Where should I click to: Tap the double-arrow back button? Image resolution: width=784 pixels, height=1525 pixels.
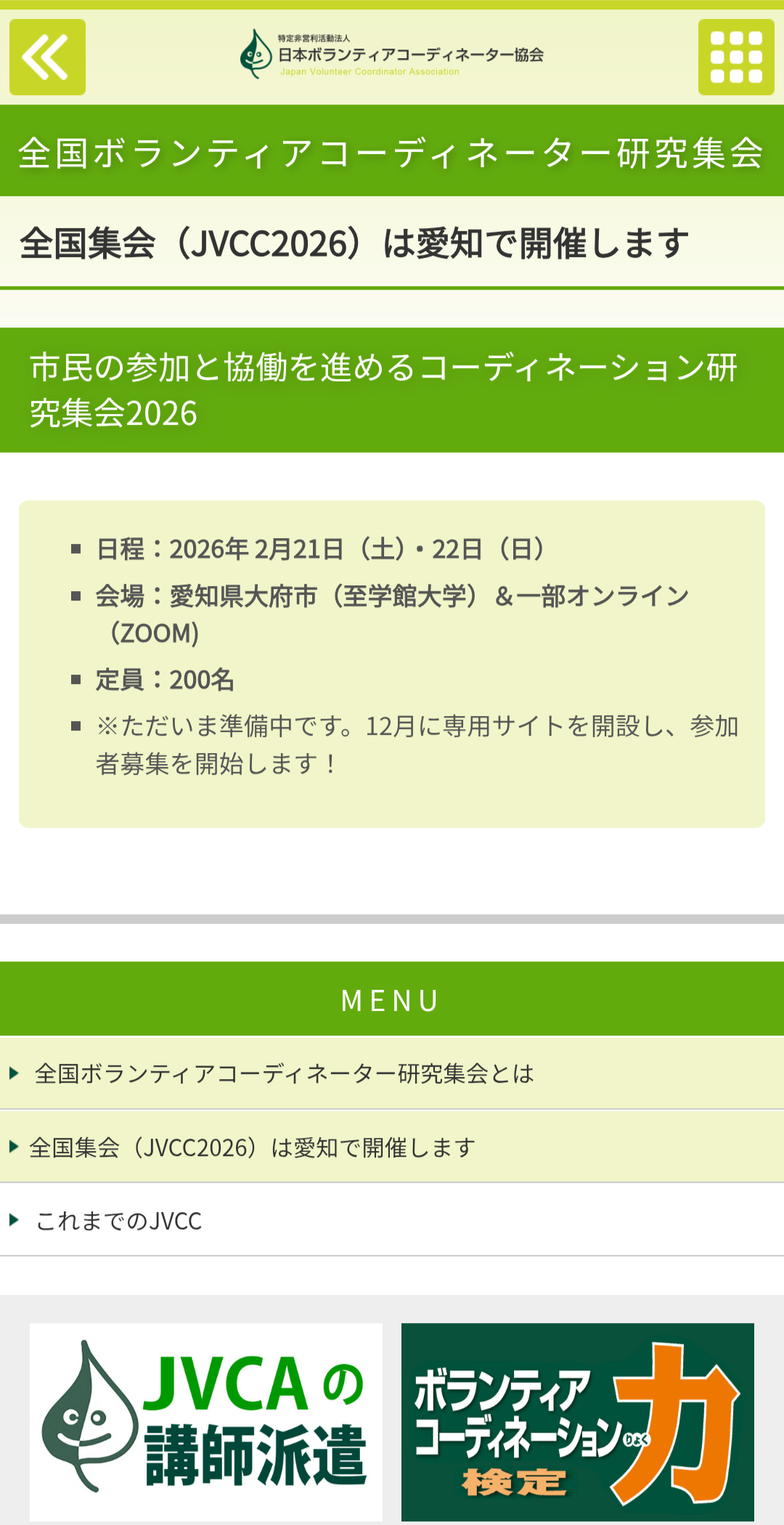tap(47, 57)
